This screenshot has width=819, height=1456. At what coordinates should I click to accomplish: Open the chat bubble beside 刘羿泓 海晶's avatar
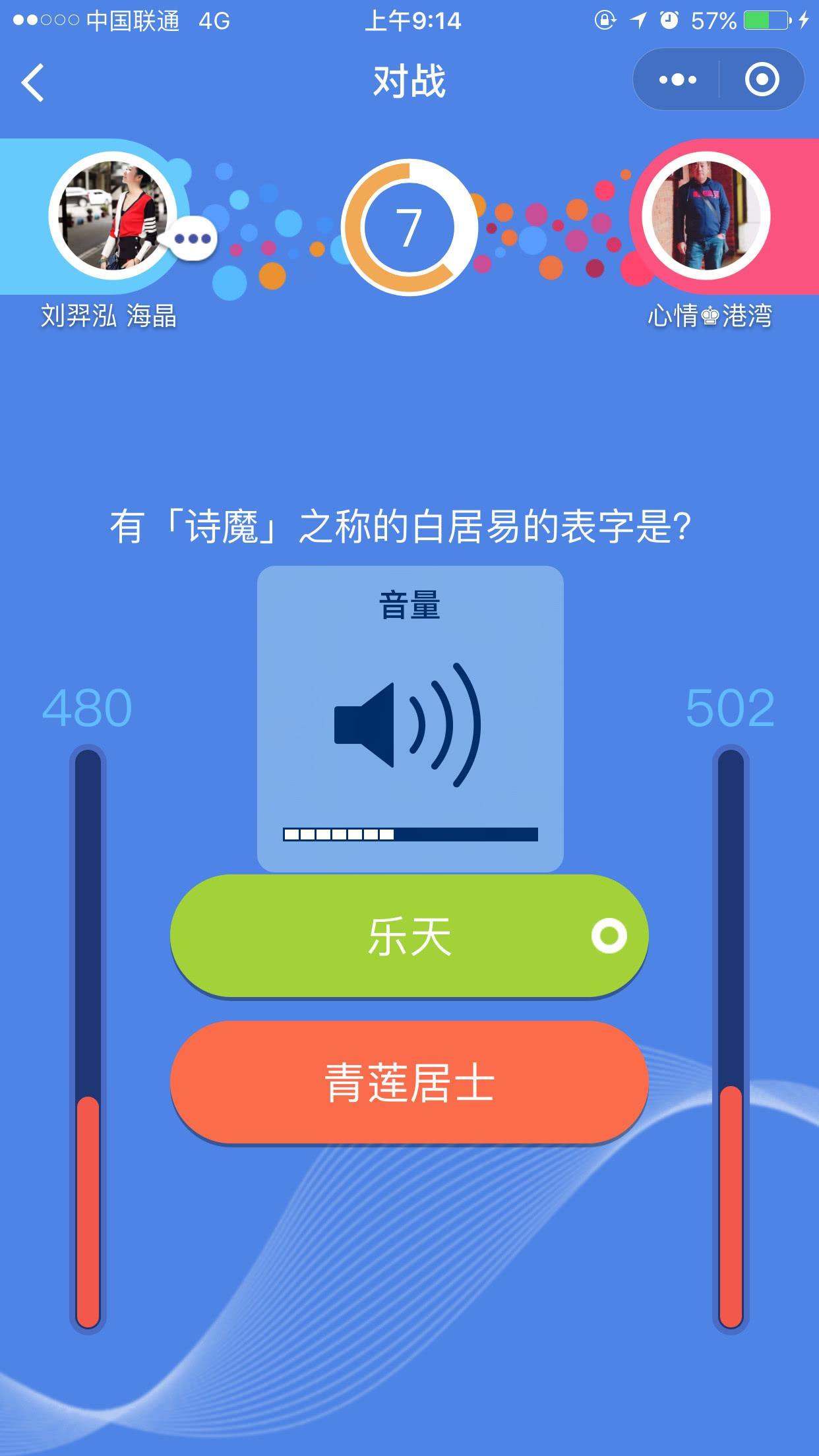193,239
